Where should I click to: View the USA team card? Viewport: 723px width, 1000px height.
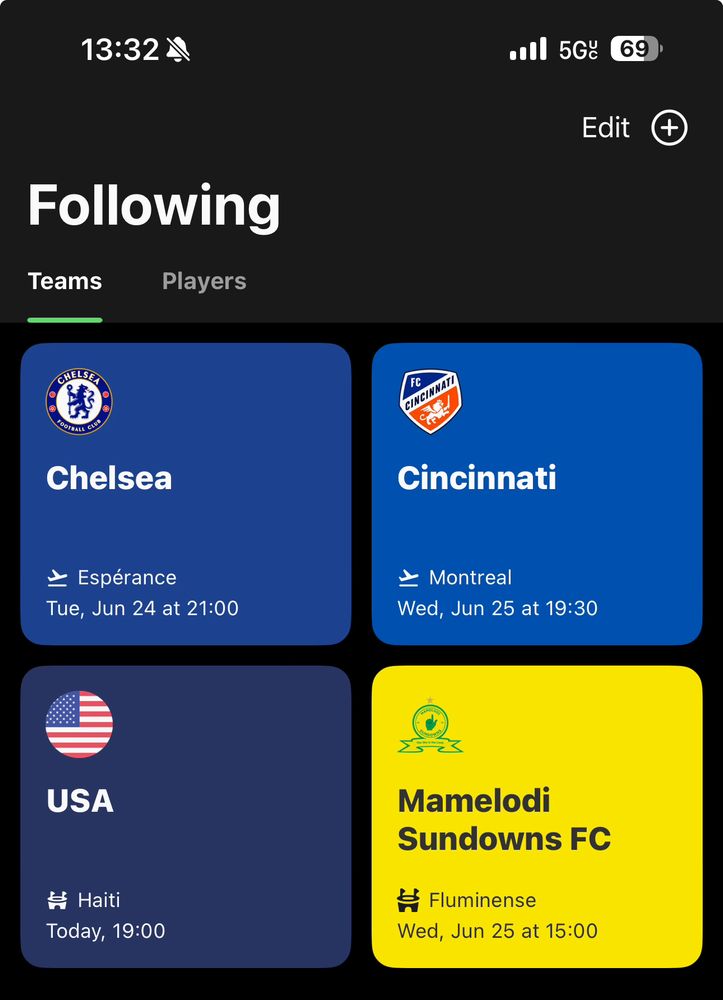click(186, 816)
